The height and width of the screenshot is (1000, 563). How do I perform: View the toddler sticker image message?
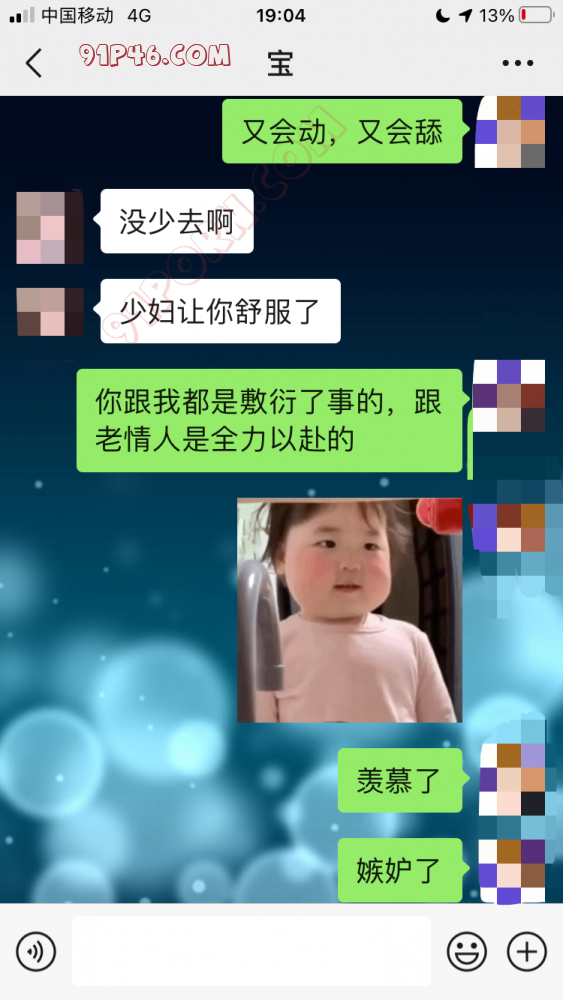[x=349, y=610]
